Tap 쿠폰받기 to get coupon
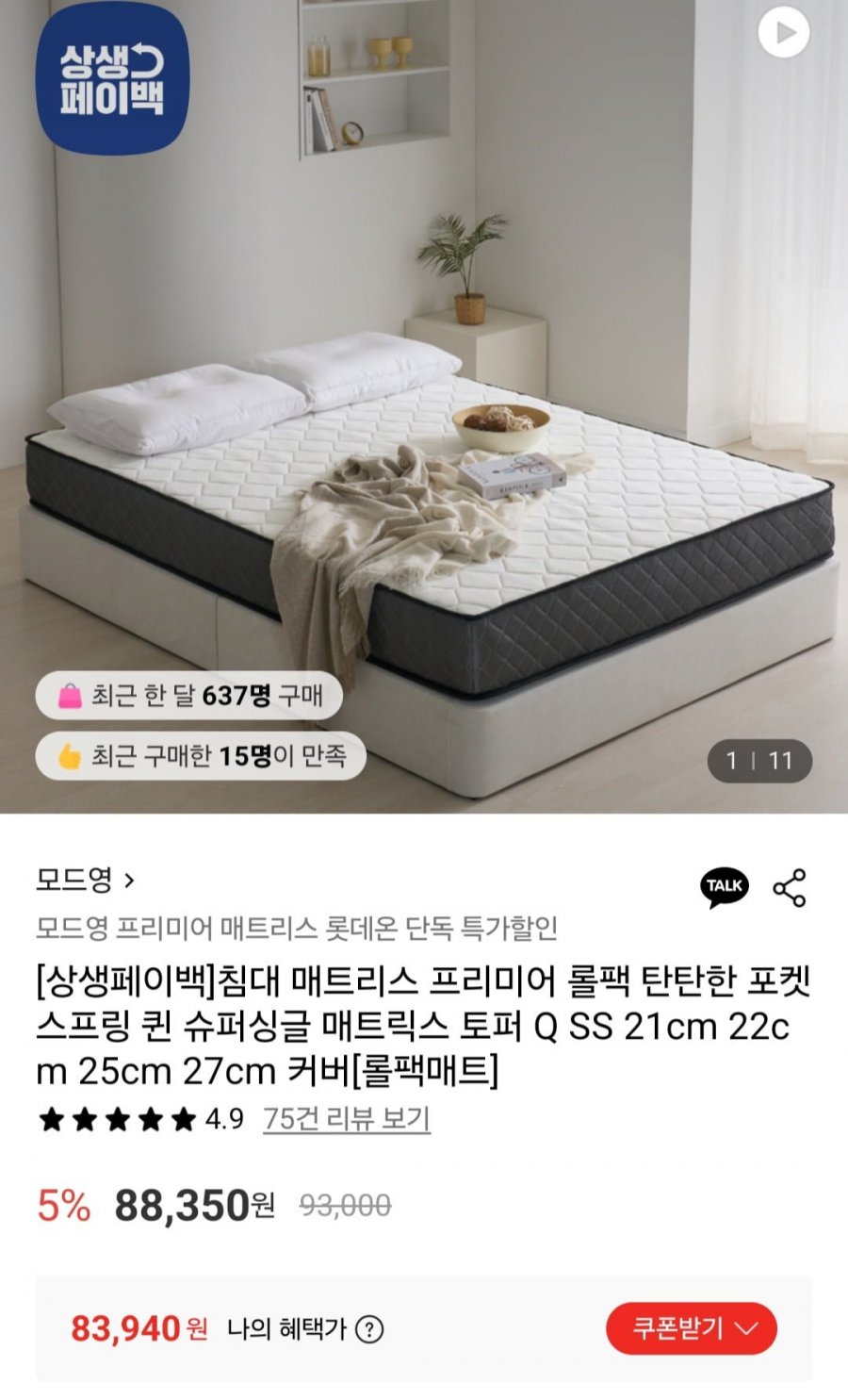The image size is (848, 1400). [x=691, y=1328]
